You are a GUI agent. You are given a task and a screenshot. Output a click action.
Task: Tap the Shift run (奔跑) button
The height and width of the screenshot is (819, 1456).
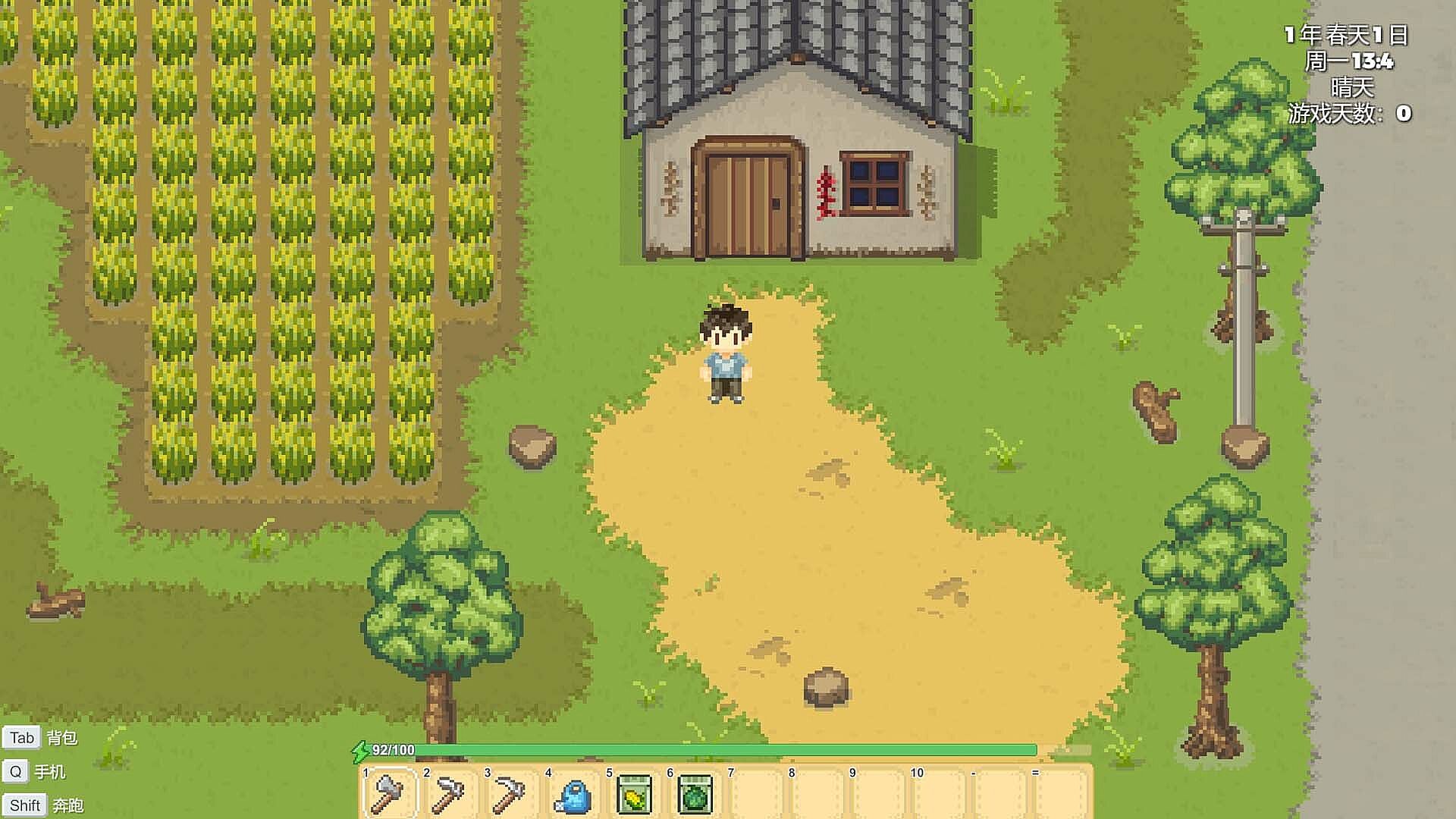click(25, 805)
